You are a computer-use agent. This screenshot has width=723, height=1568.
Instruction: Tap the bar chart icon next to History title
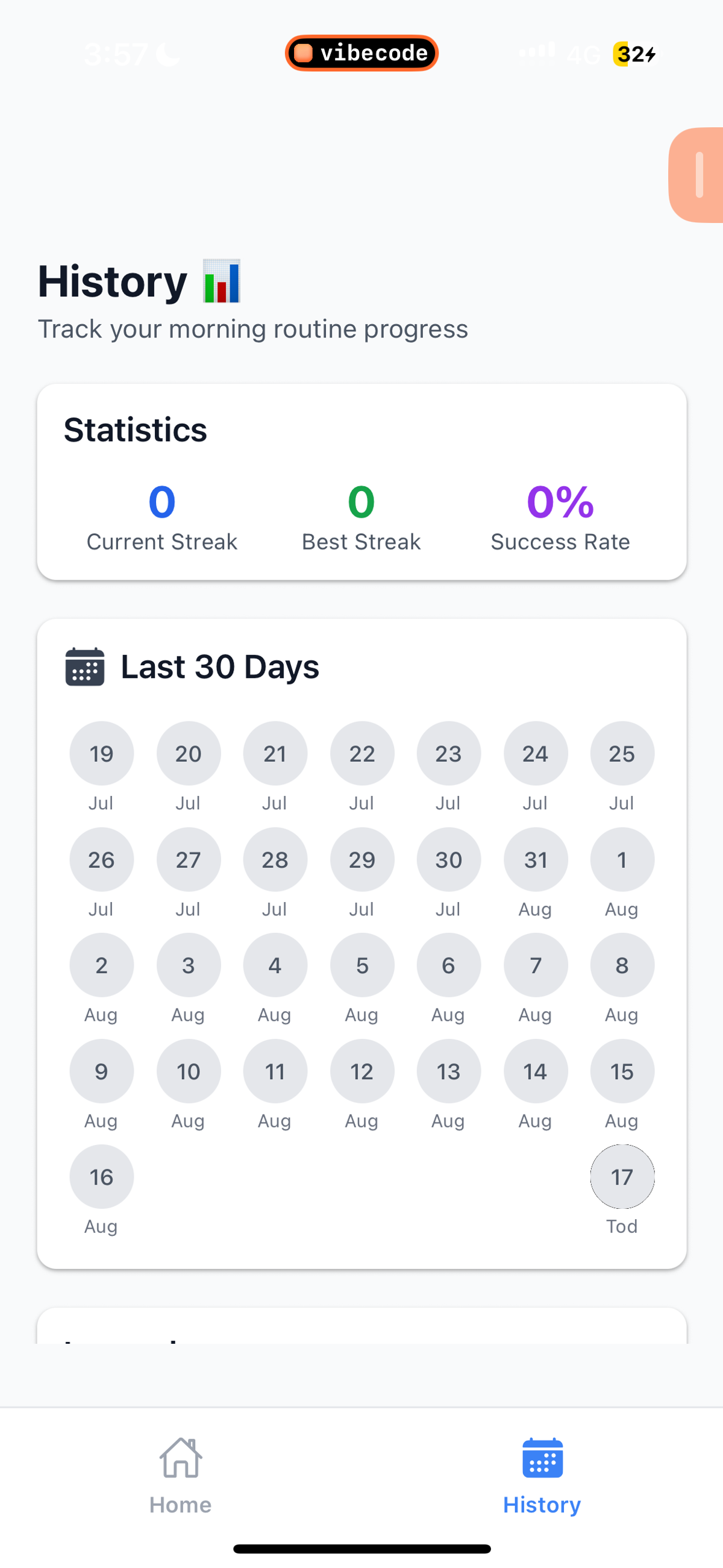pos(222,281)
